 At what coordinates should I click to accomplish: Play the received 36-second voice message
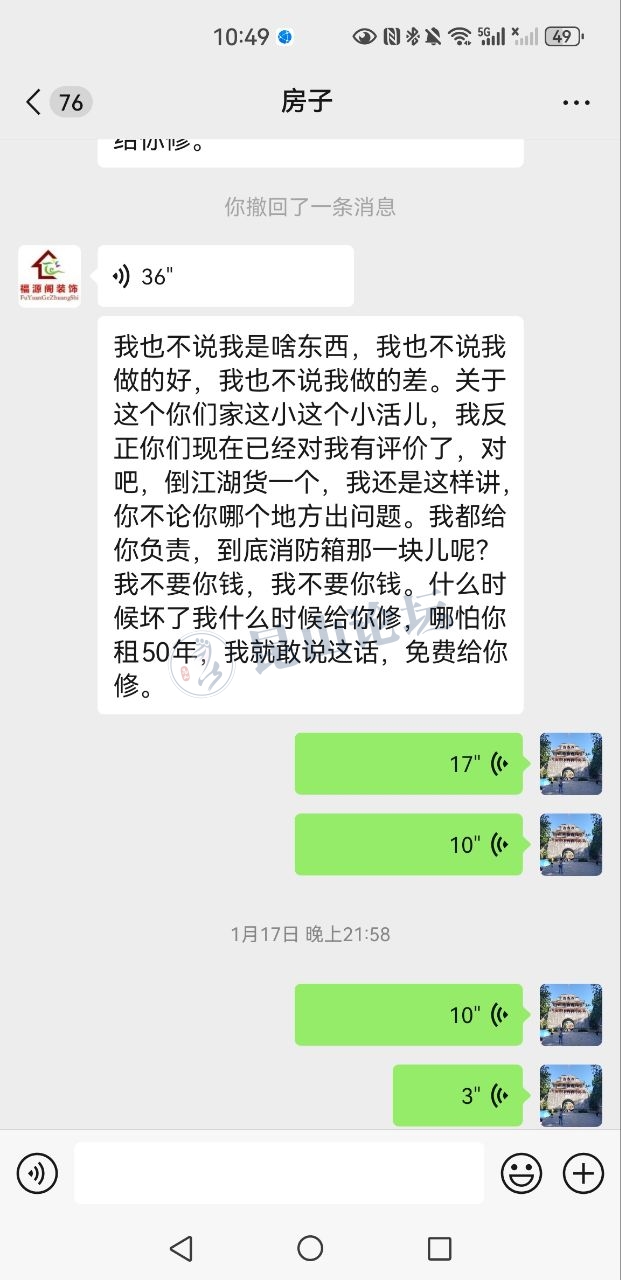click(226, 276)
